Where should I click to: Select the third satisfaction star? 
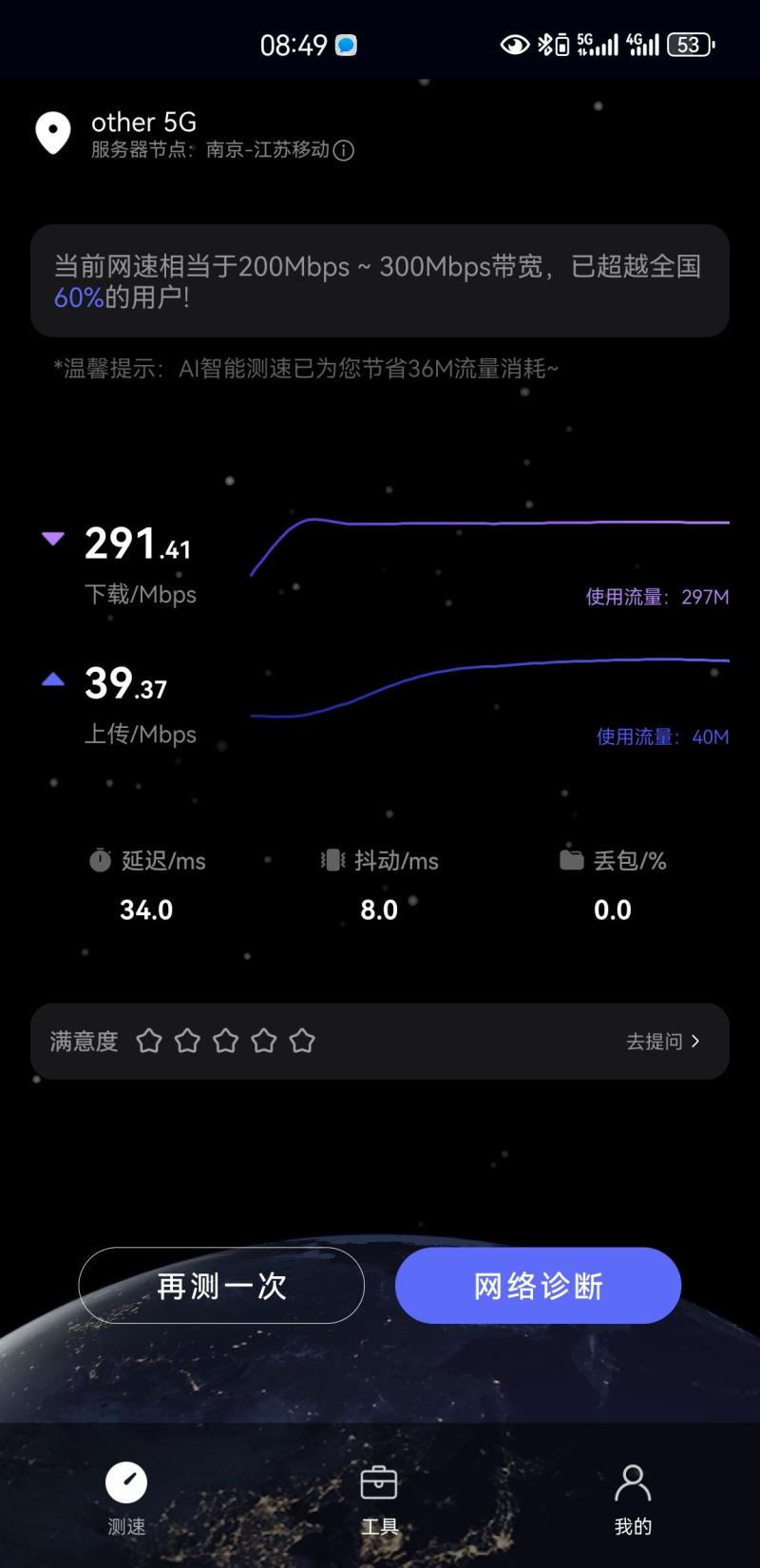(226, 1042)
